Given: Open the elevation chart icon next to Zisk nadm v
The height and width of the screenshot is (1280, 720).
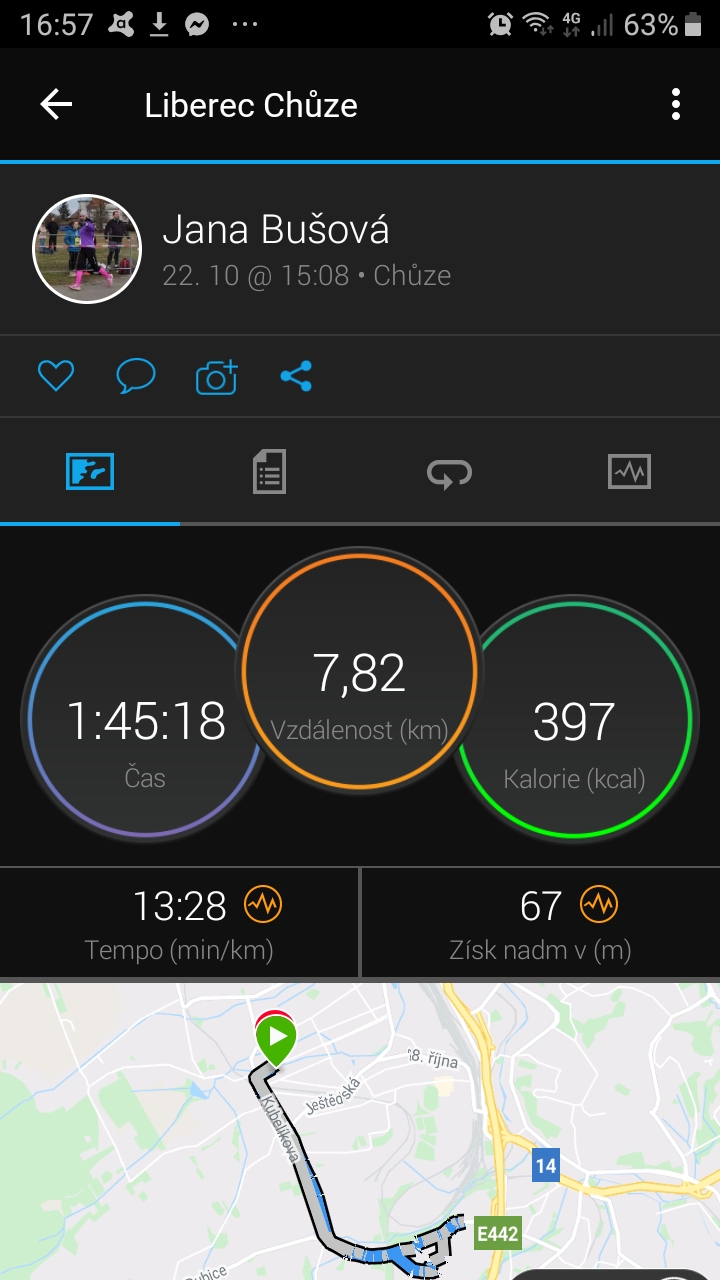Looking at the screenshot, I should pos(600,906).
